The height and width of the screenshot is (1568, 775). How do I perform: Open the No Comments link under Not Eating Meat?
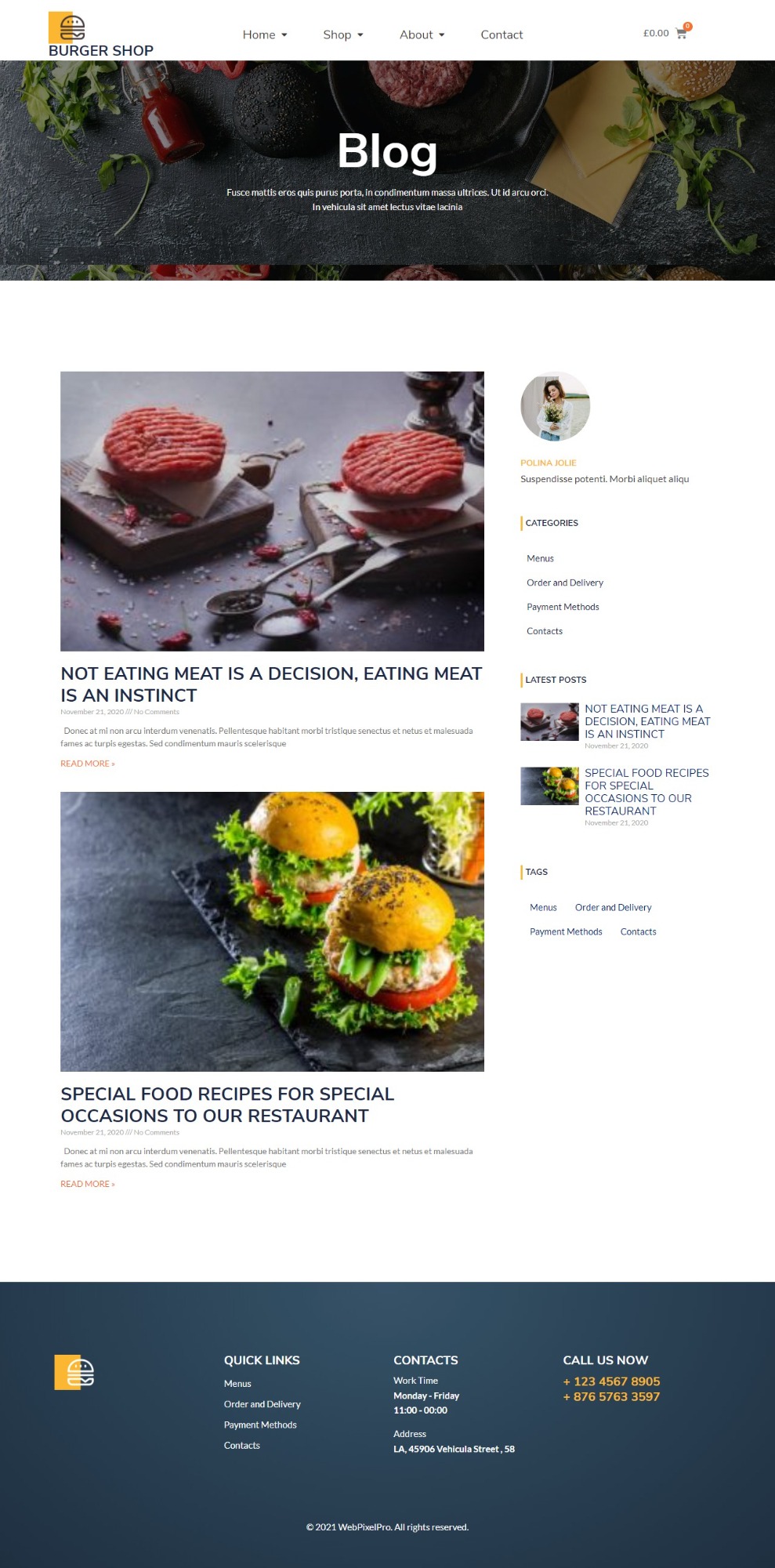tap(156, 712)
